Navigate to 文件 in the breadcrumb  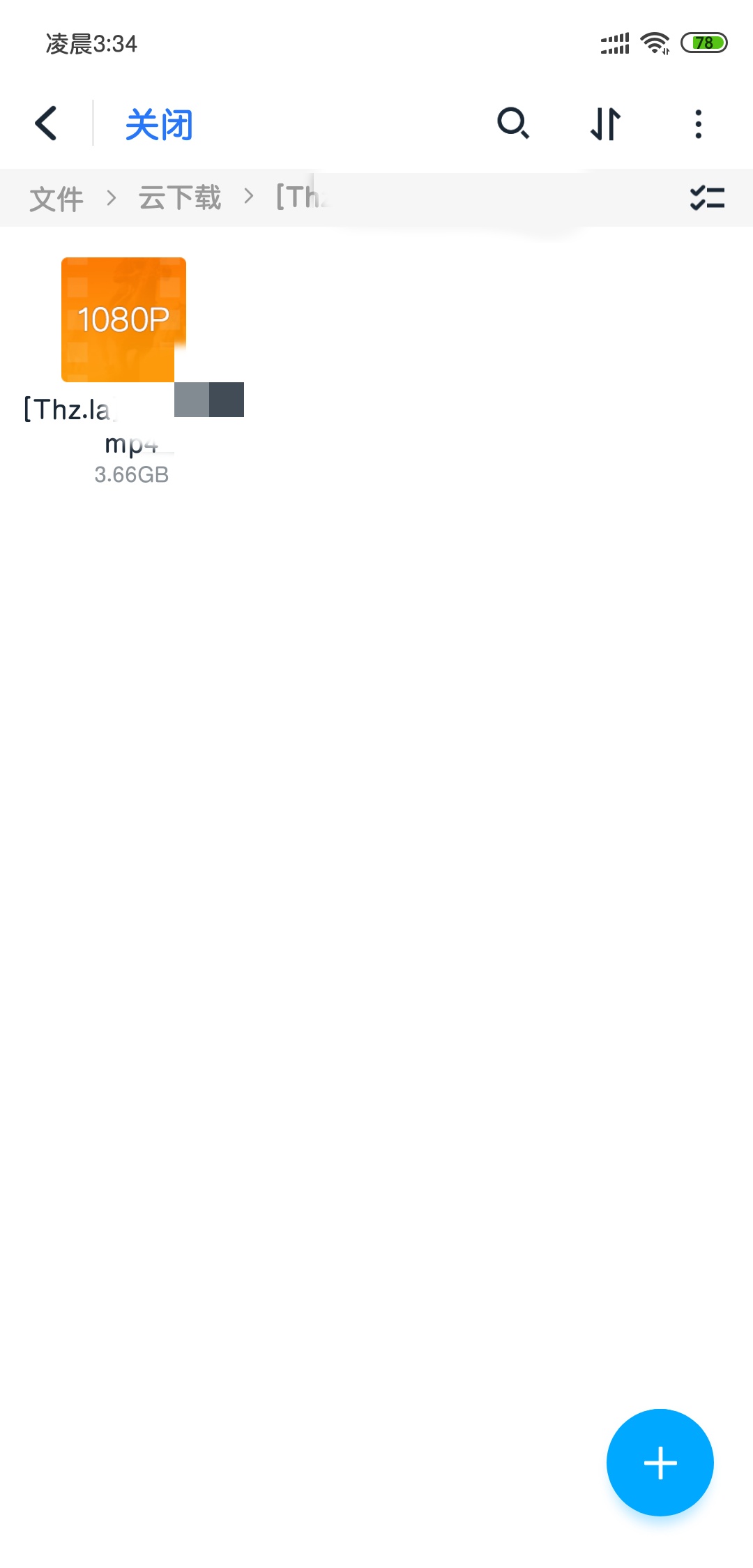(x=56, y=199)
